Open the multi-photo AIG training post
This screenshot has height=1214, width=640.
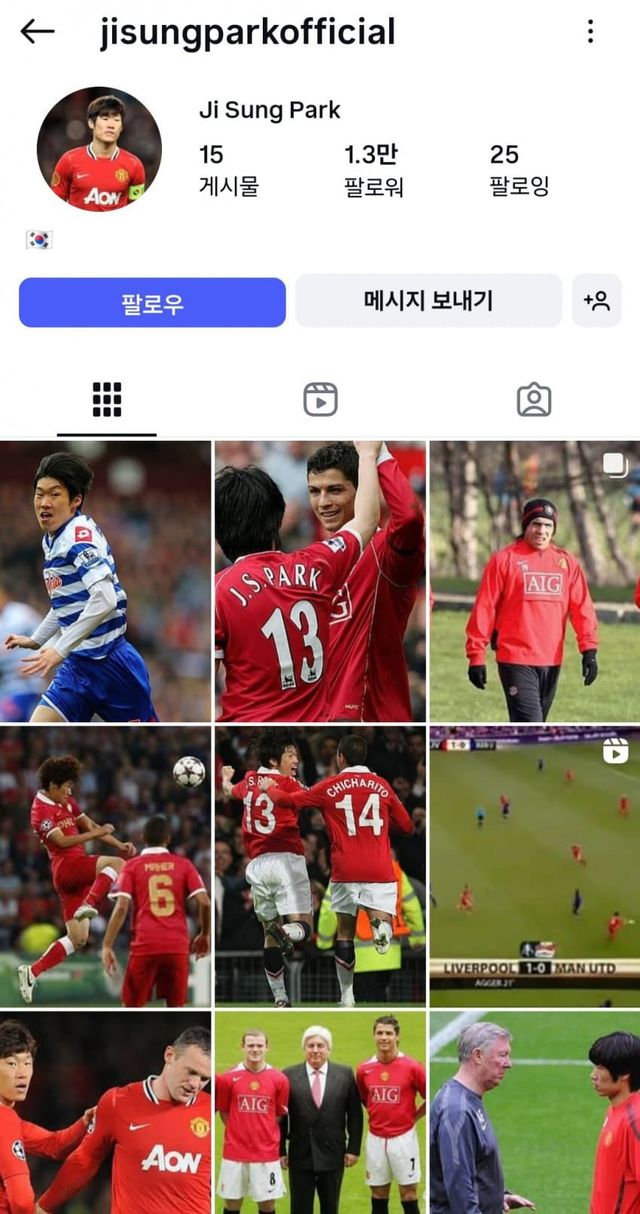coord(535,581)
